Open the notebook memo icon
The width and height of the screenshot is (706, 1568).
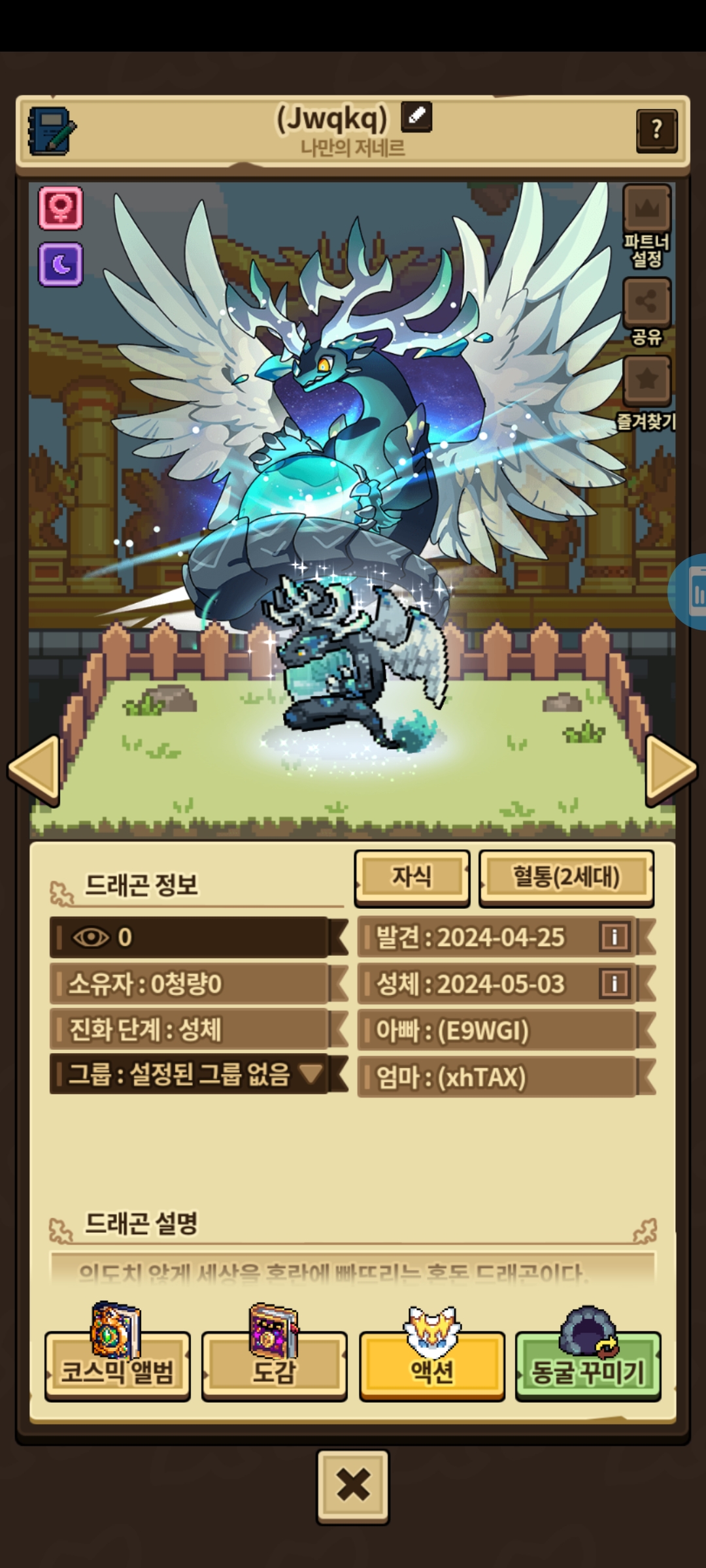[52, 131]
